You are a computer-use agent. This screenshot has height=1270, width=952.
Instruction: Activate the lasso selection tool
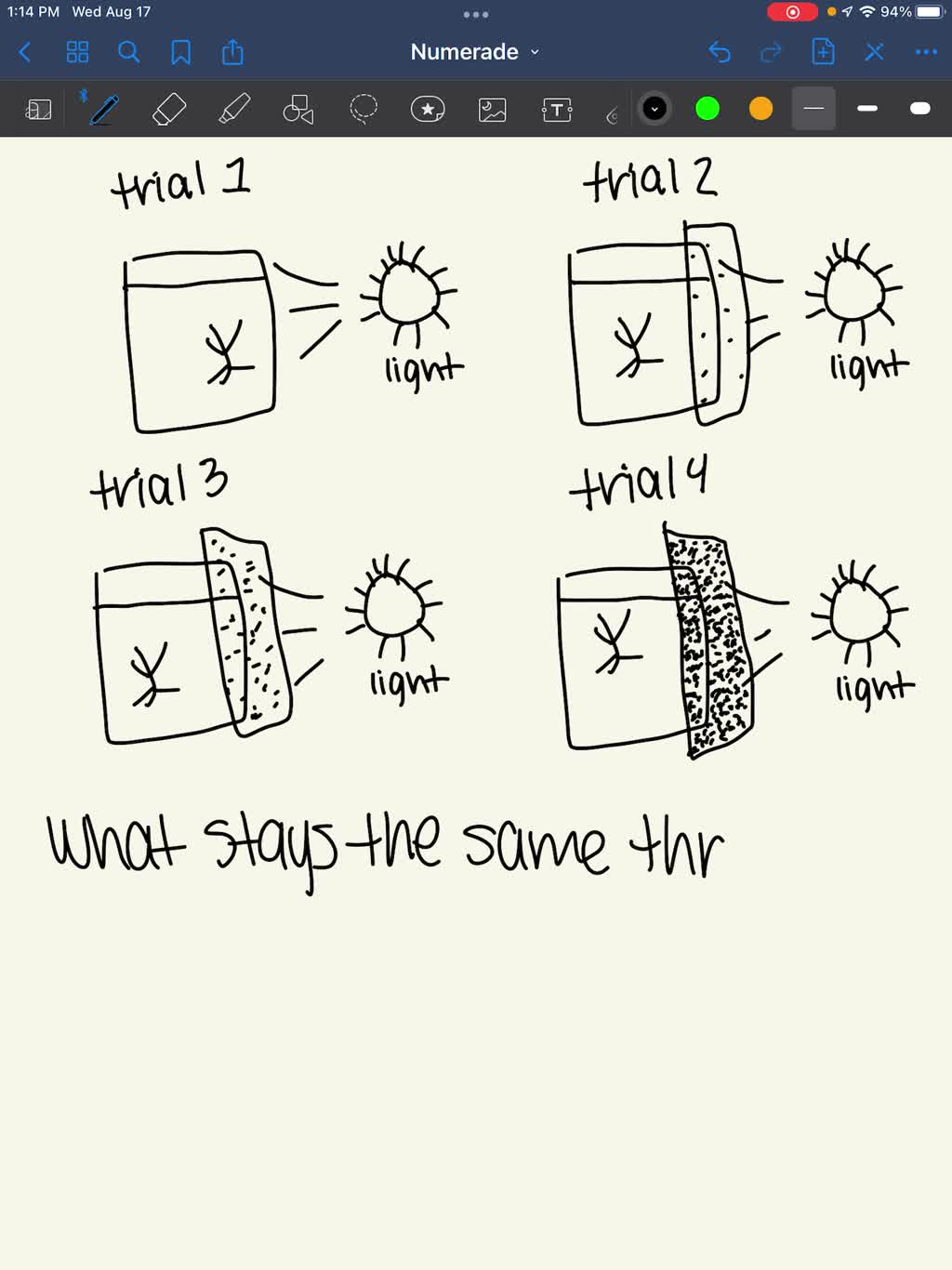(364, 110)
